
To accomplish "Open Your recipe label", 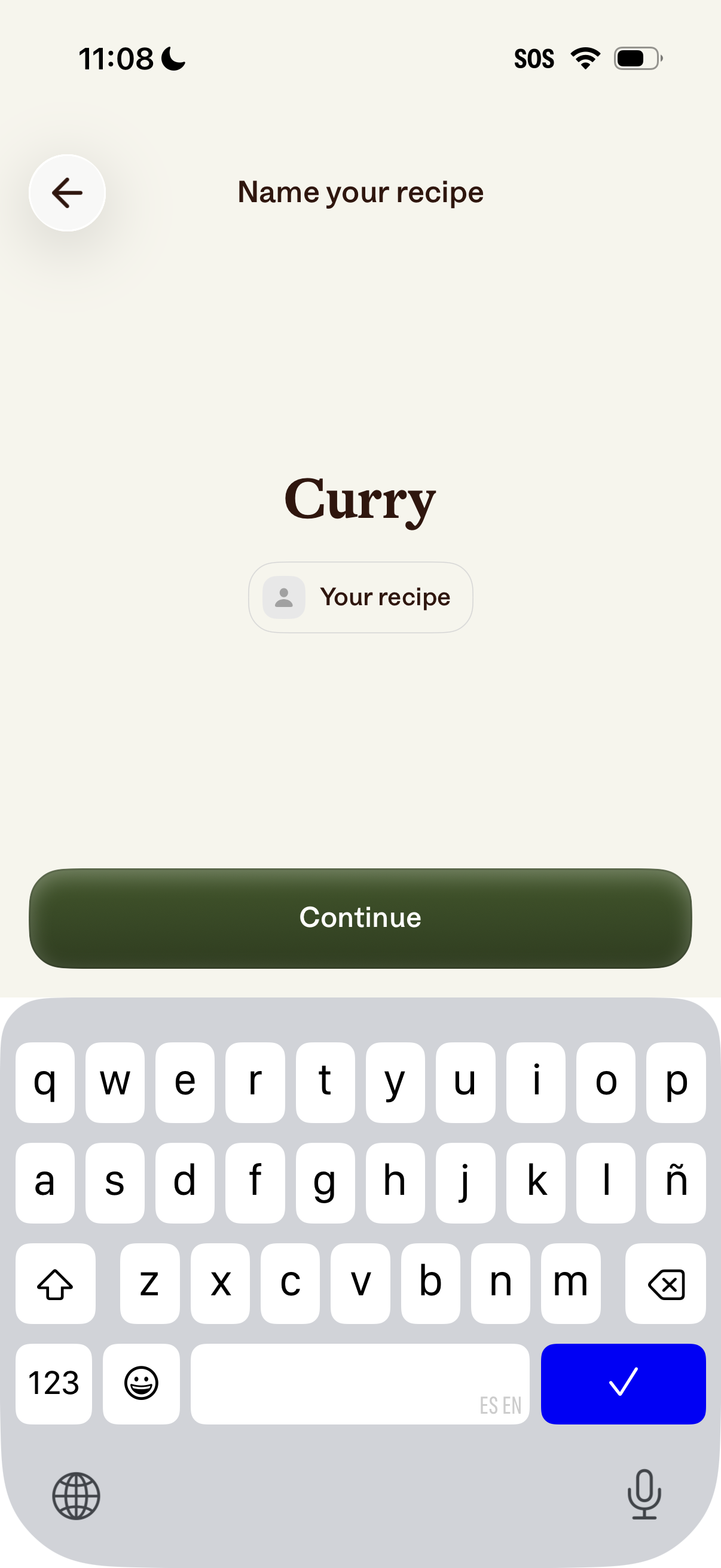I will pos(384,597).
